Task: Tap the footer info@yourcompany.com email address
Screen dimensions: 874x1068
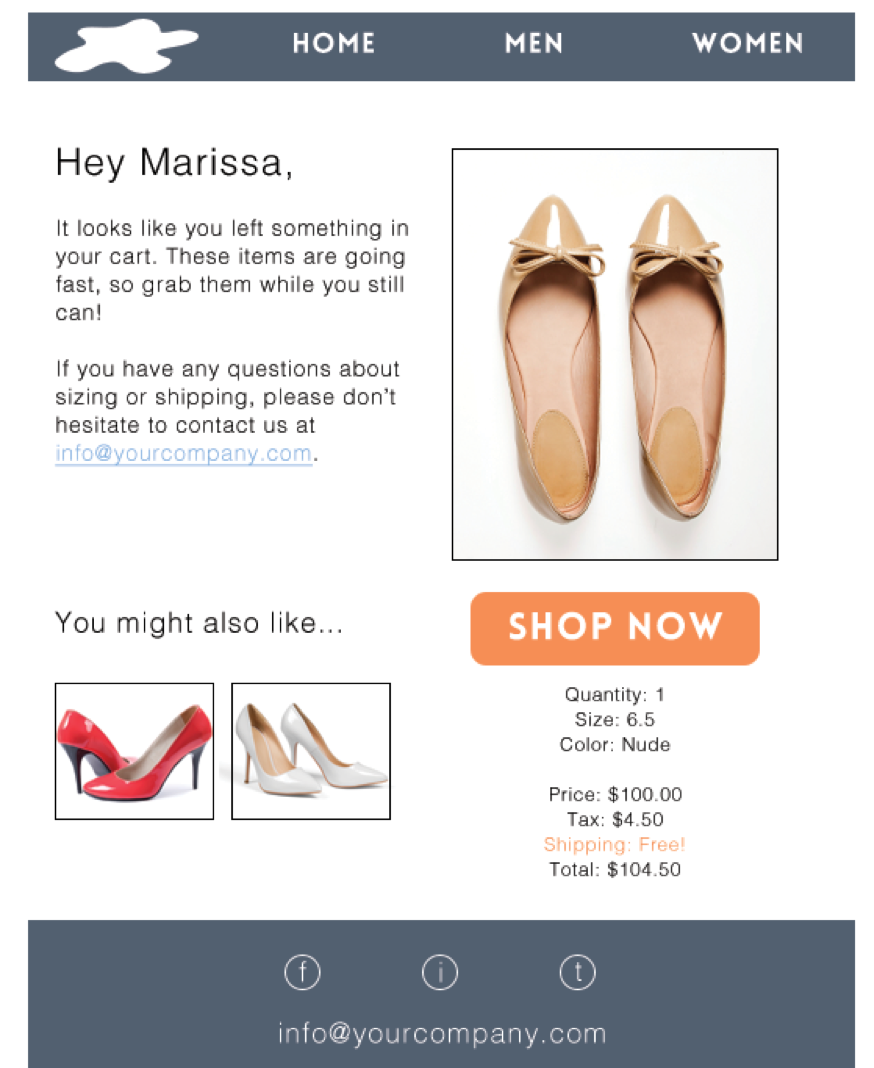Action: click(442, 1033)
